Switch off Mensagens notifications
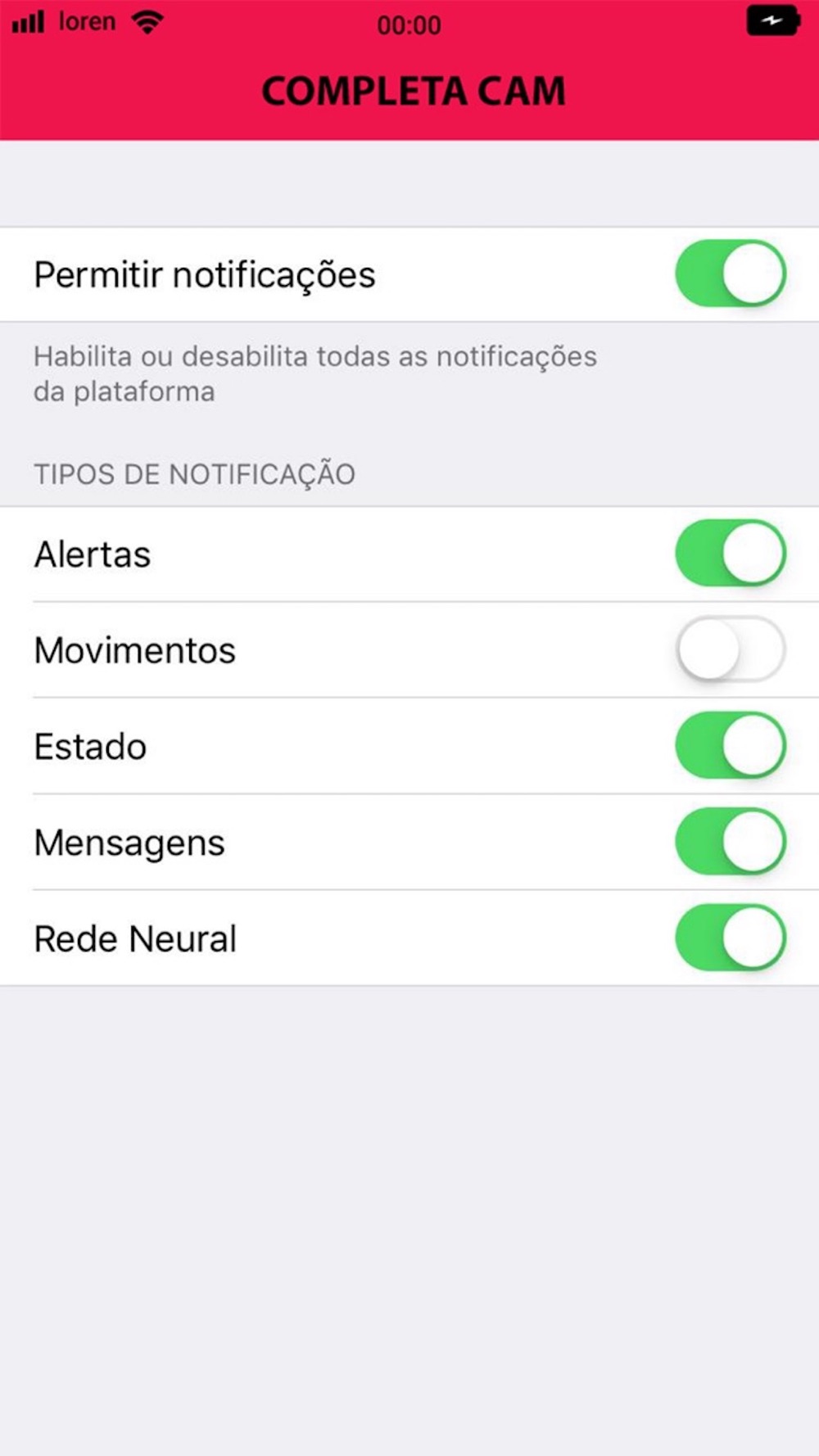This screenshot has height=1456, width=819. pos(731,841)
